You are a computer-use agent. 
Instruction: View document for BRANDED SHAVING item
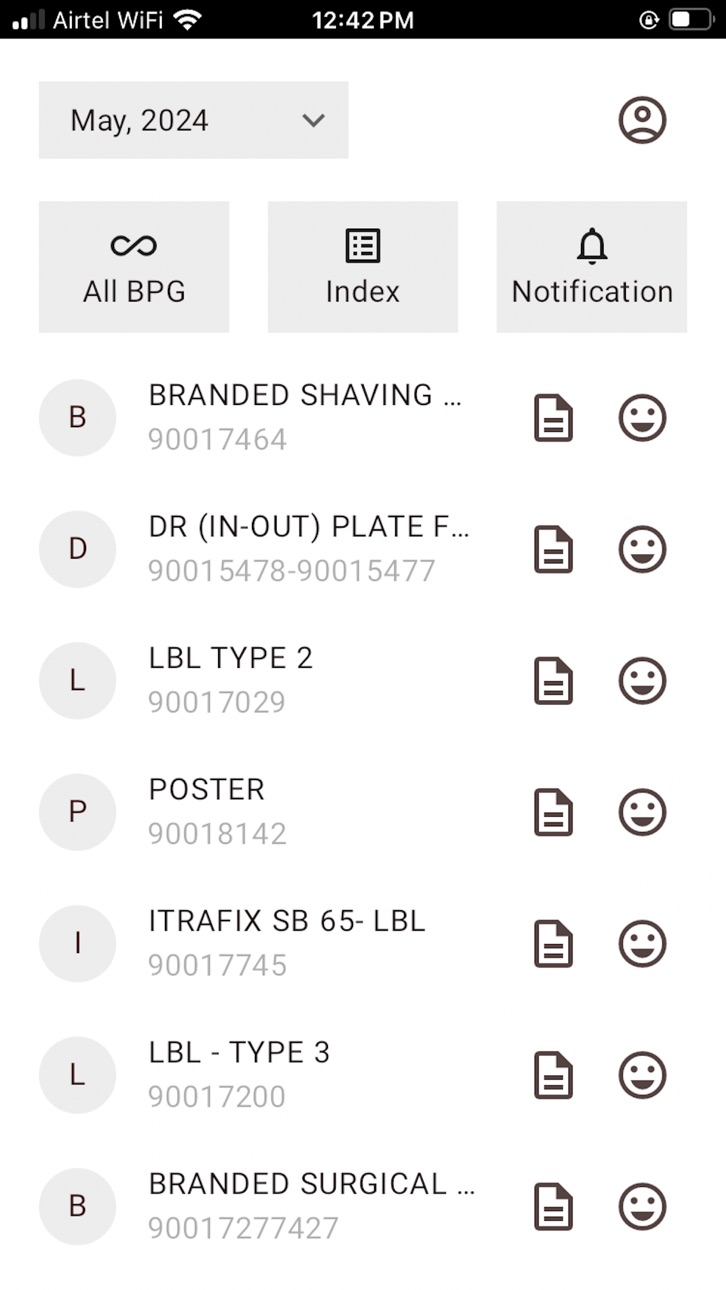click(553, 418)
